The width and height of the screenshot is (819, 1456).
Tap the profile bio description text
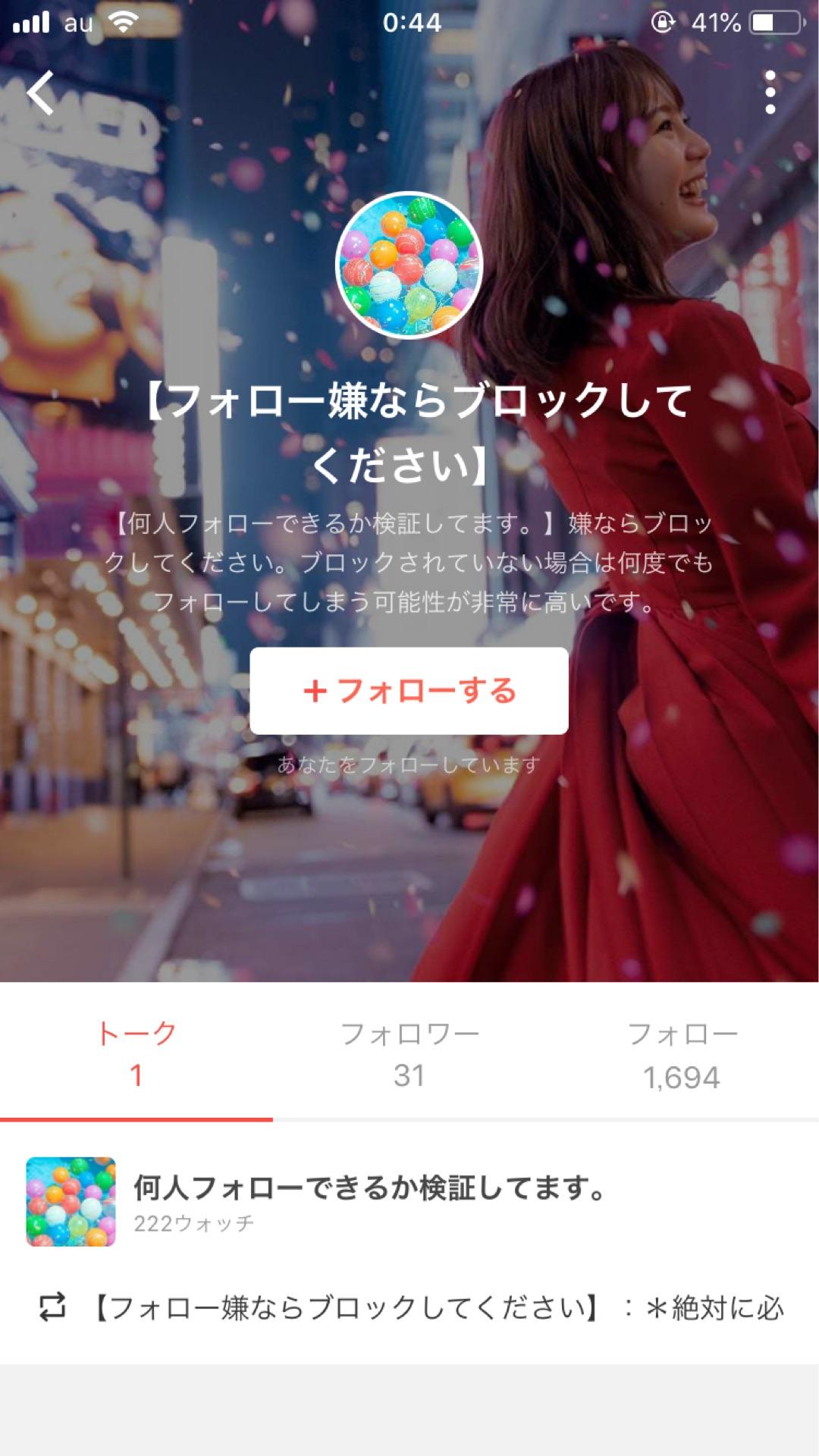tap(409, 561)
